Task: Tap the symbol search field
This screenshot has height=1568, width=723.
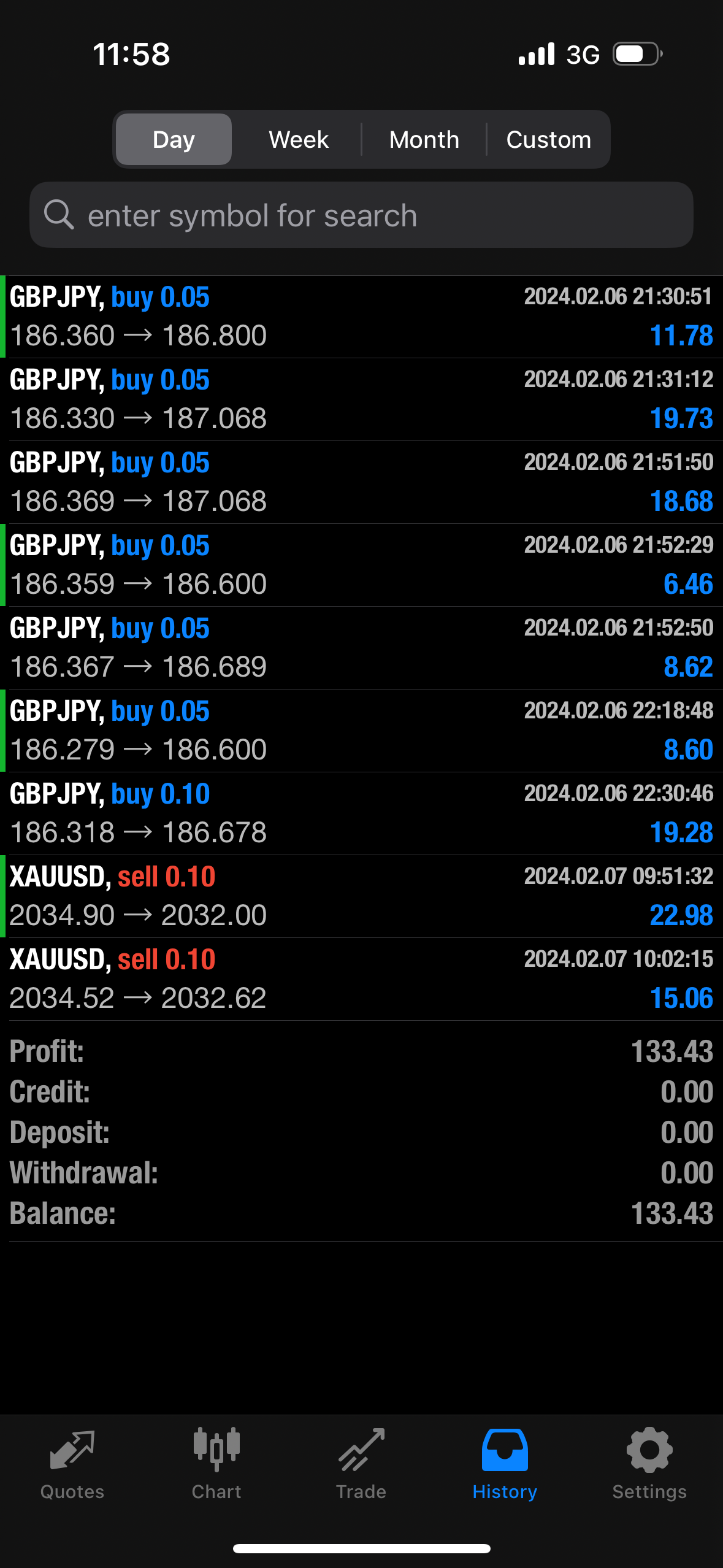Action: pos(361,215)
